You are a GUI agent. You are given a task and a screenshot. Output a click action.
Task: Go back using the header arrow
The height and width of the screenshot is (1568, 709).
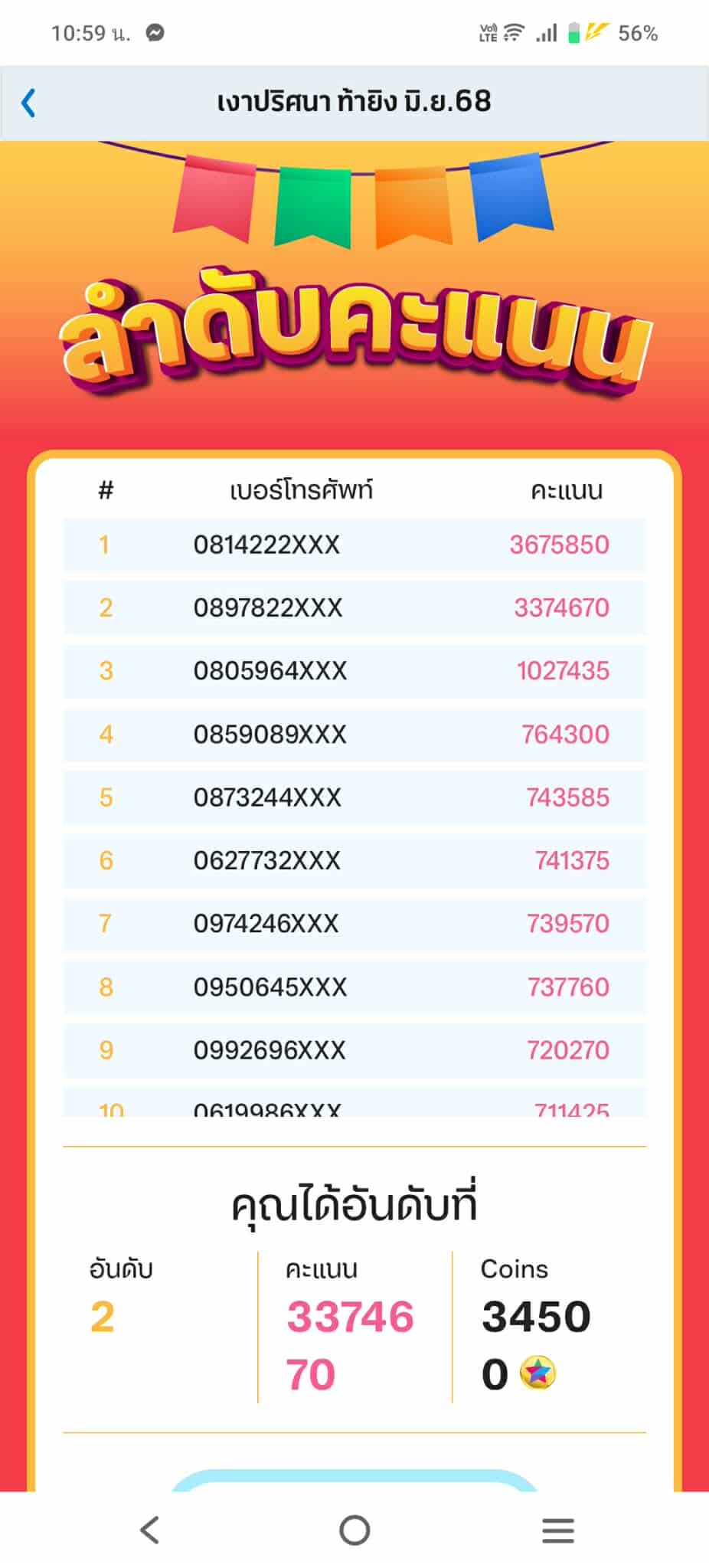[28, 103]
